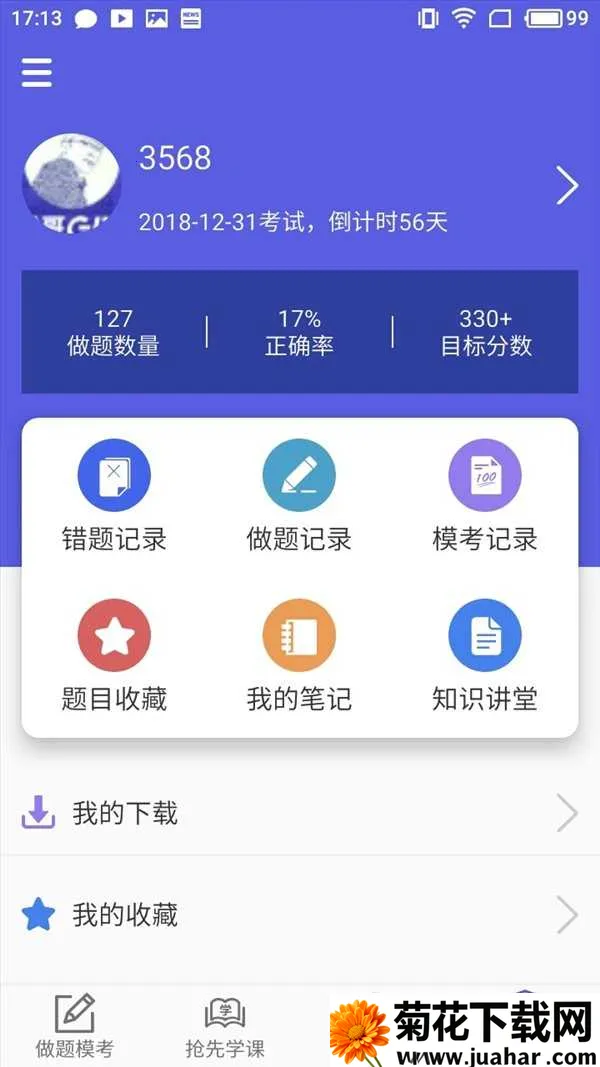The width and height of the screenshot is (600, 1067).
Task: Tap the profile avatar picture
Action: click(72, 184)
